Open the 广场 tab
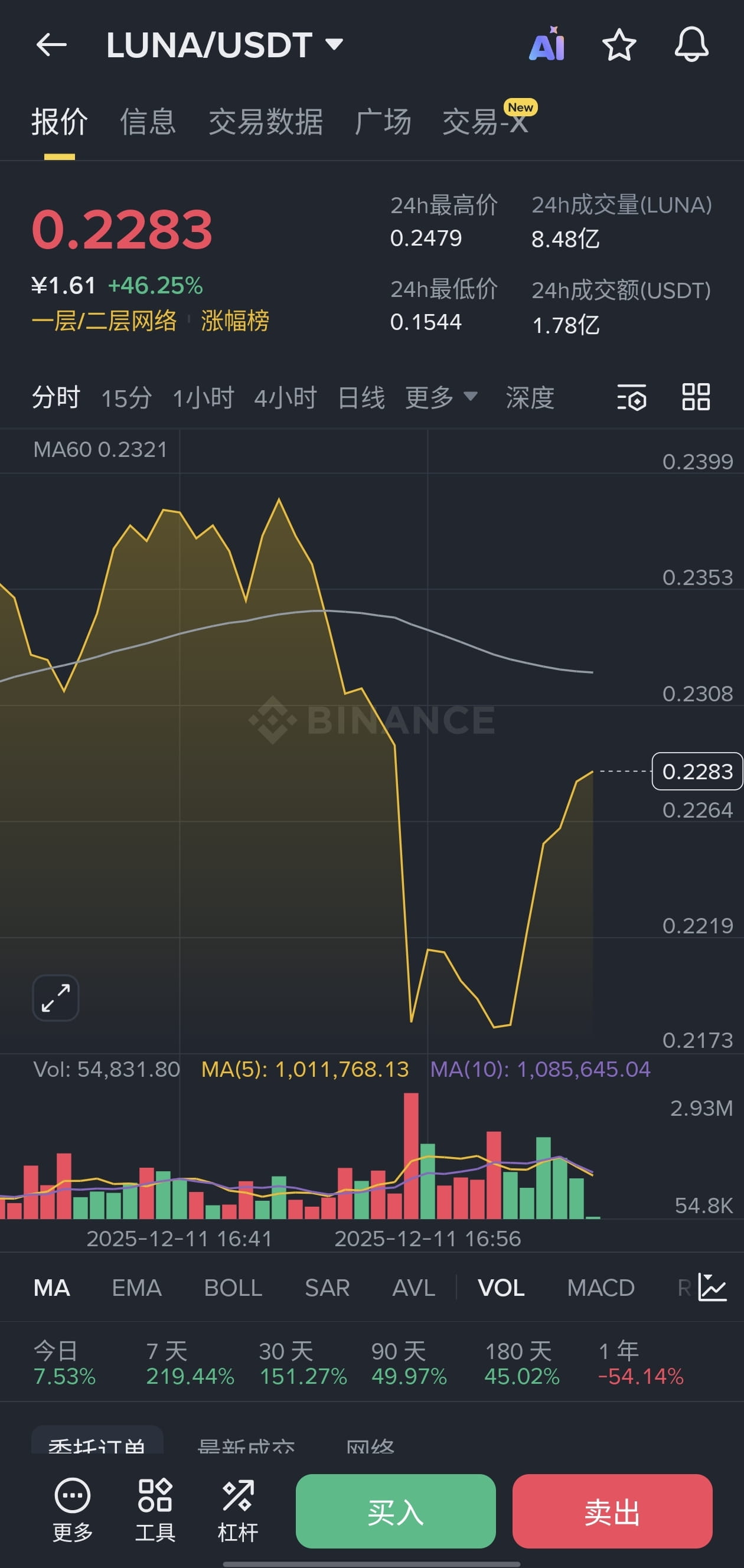 [383, 122]
